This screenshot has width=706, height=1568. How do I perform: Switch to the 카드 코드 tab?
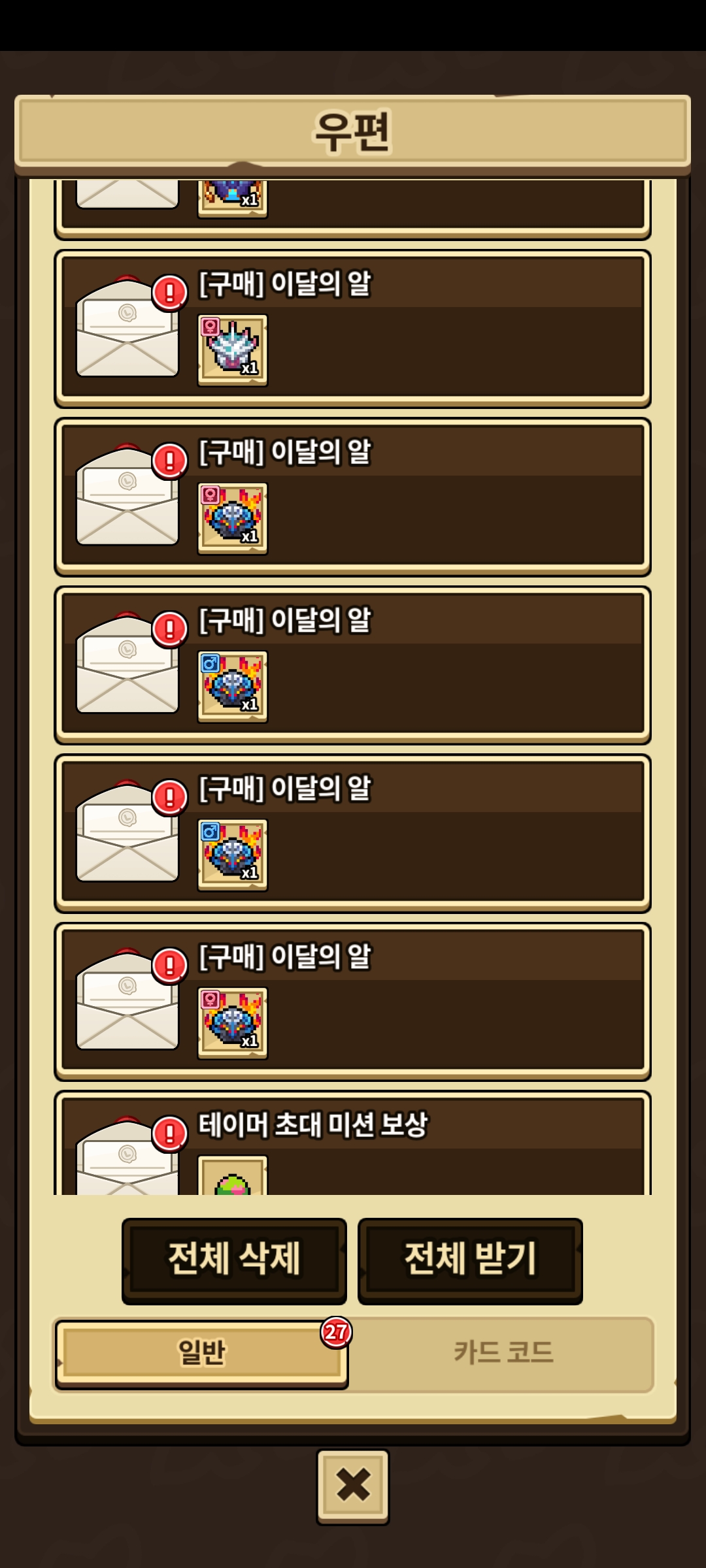503,1352
